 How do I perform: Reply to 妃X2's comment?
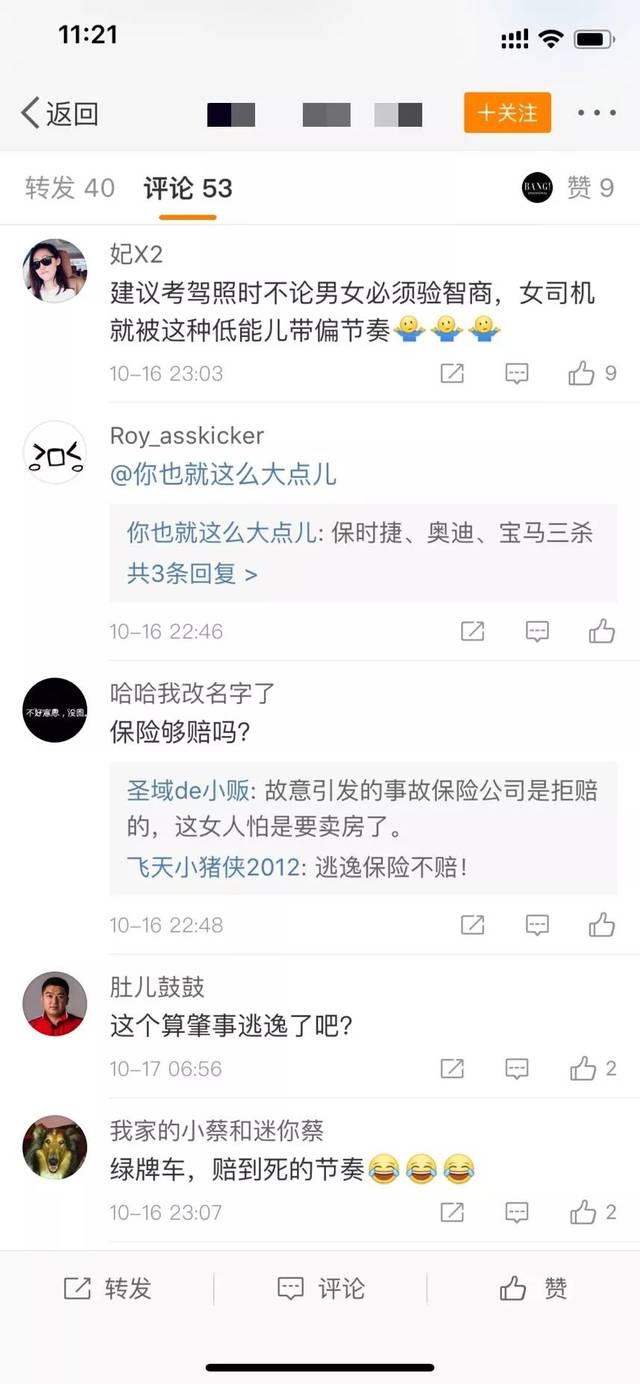pos(517,373)
